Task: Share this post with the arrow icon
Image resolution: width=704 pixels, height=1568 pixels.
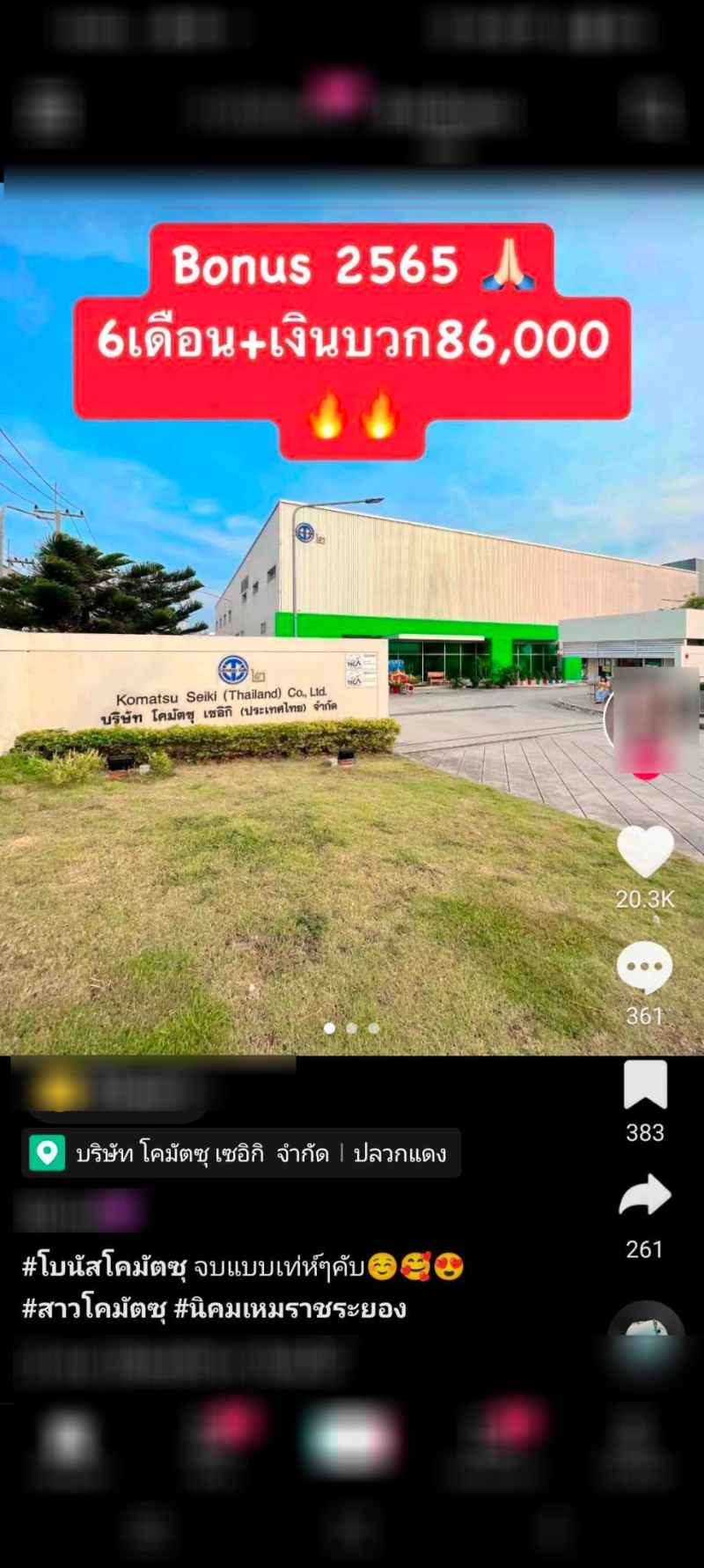Action: tap(645, 1196)
